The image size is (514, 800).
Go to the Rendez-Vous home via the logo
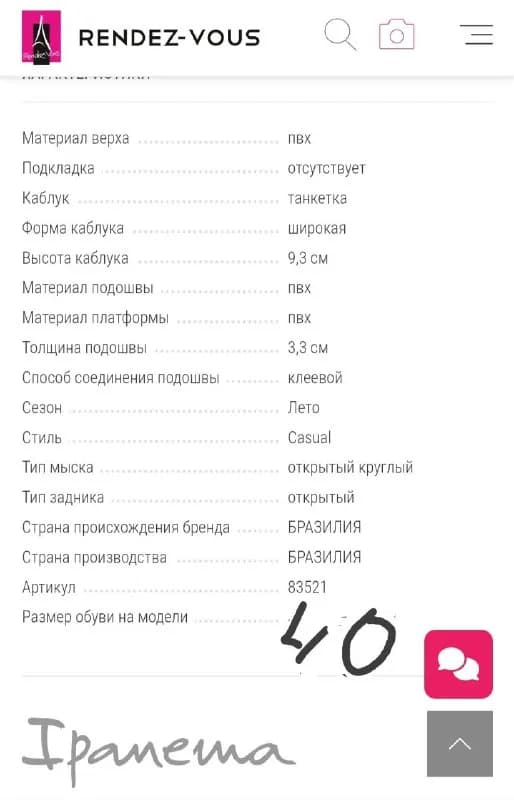[x=141, y=37]
